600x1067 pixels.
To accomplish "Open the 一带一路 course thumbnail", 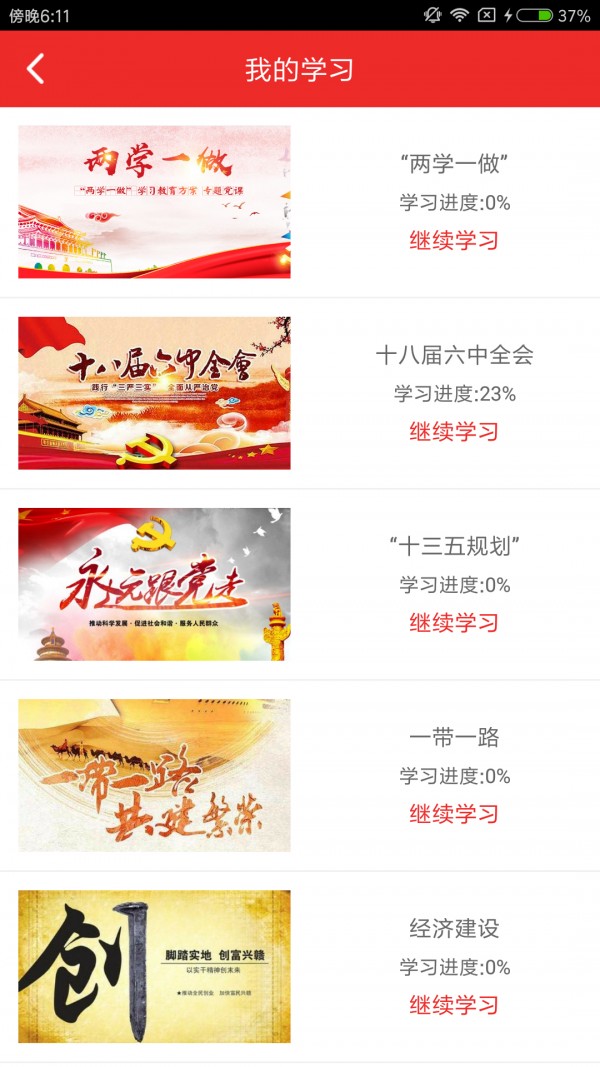I will click(154, 775).
